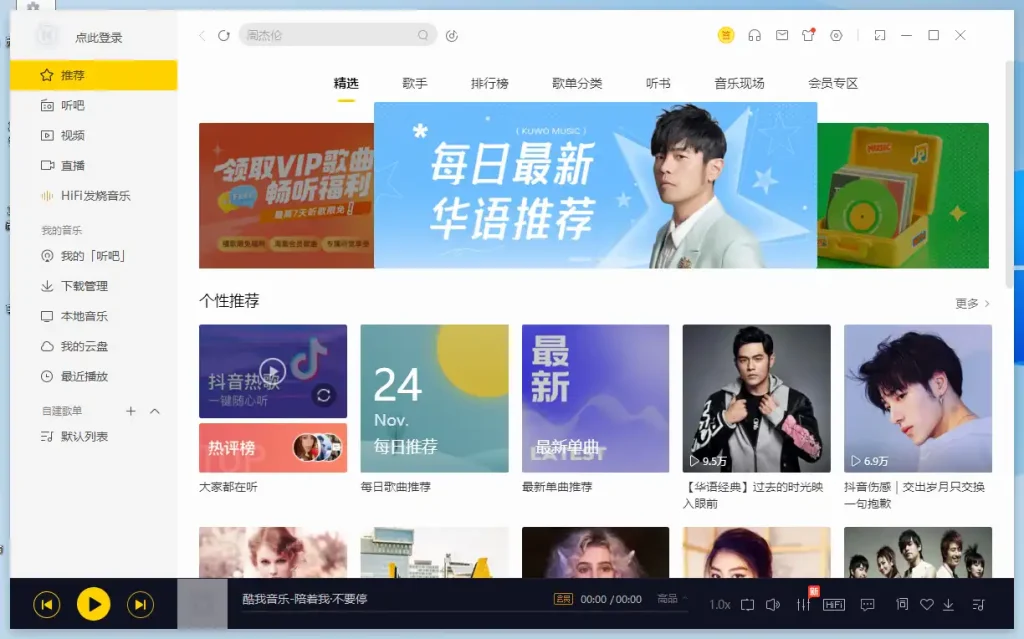
Task: Open 视频 in the sidebar
Action: 72,135
